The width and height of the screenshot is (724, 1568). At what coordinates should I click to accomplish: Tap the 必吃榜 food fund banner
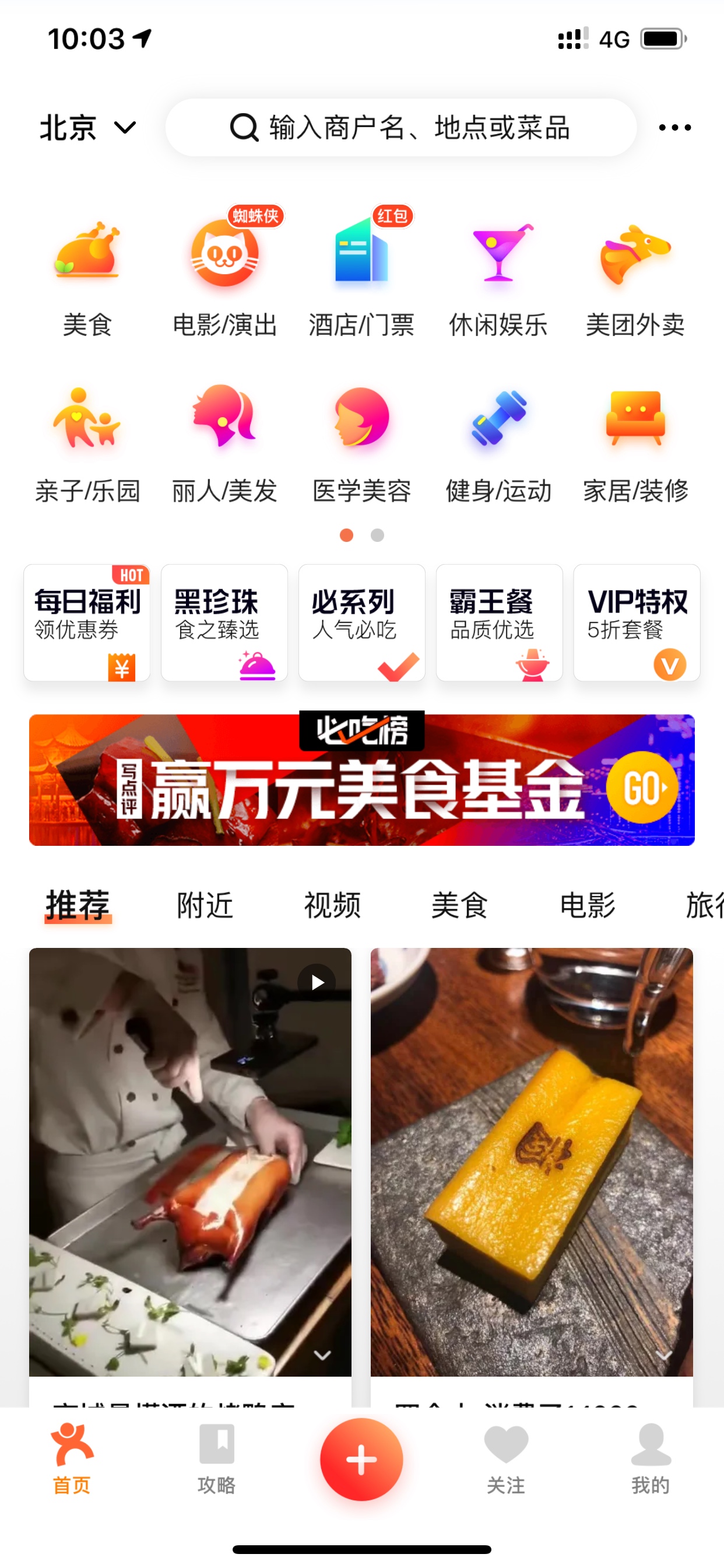tap(362, 779)
